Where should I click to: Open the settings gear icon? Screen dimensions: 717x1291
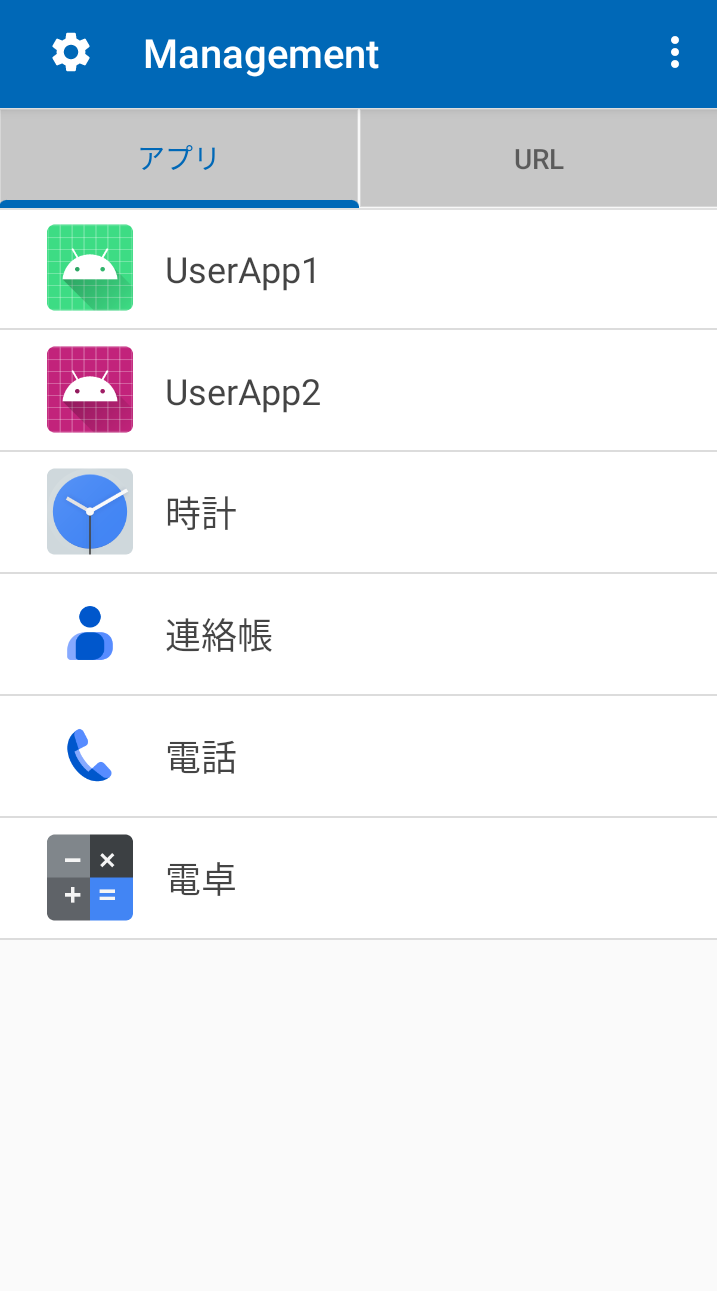pos(71,53)
